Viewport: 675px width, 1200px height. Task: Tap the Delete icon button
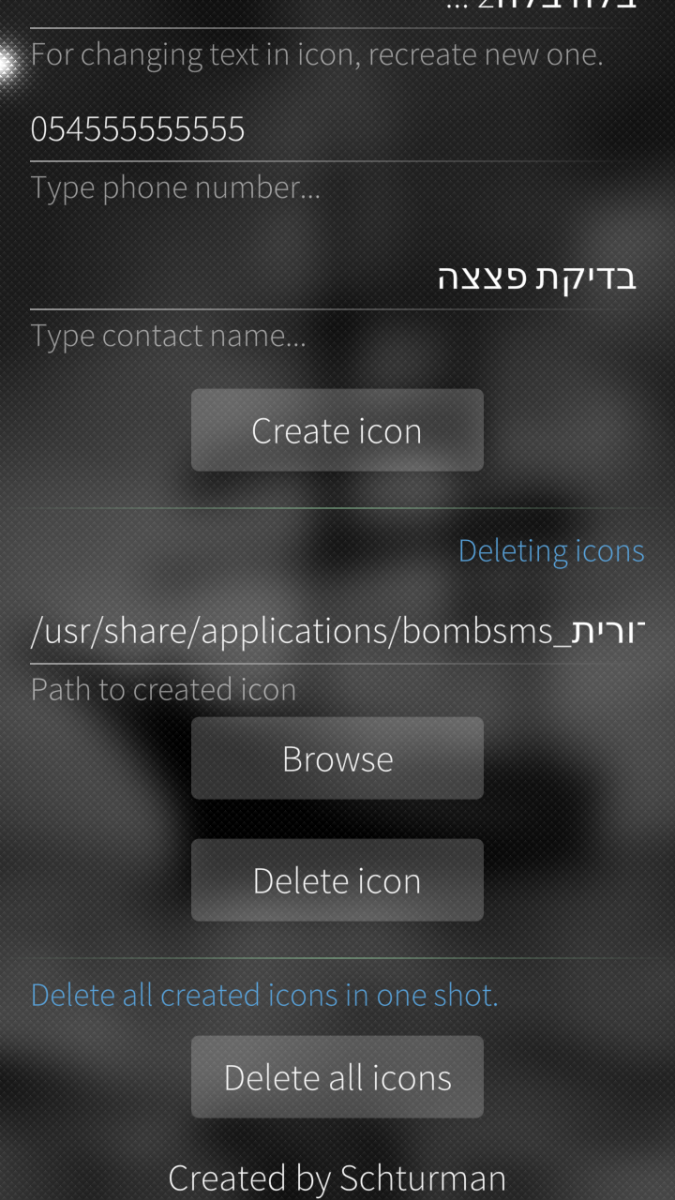coord(337,881)
